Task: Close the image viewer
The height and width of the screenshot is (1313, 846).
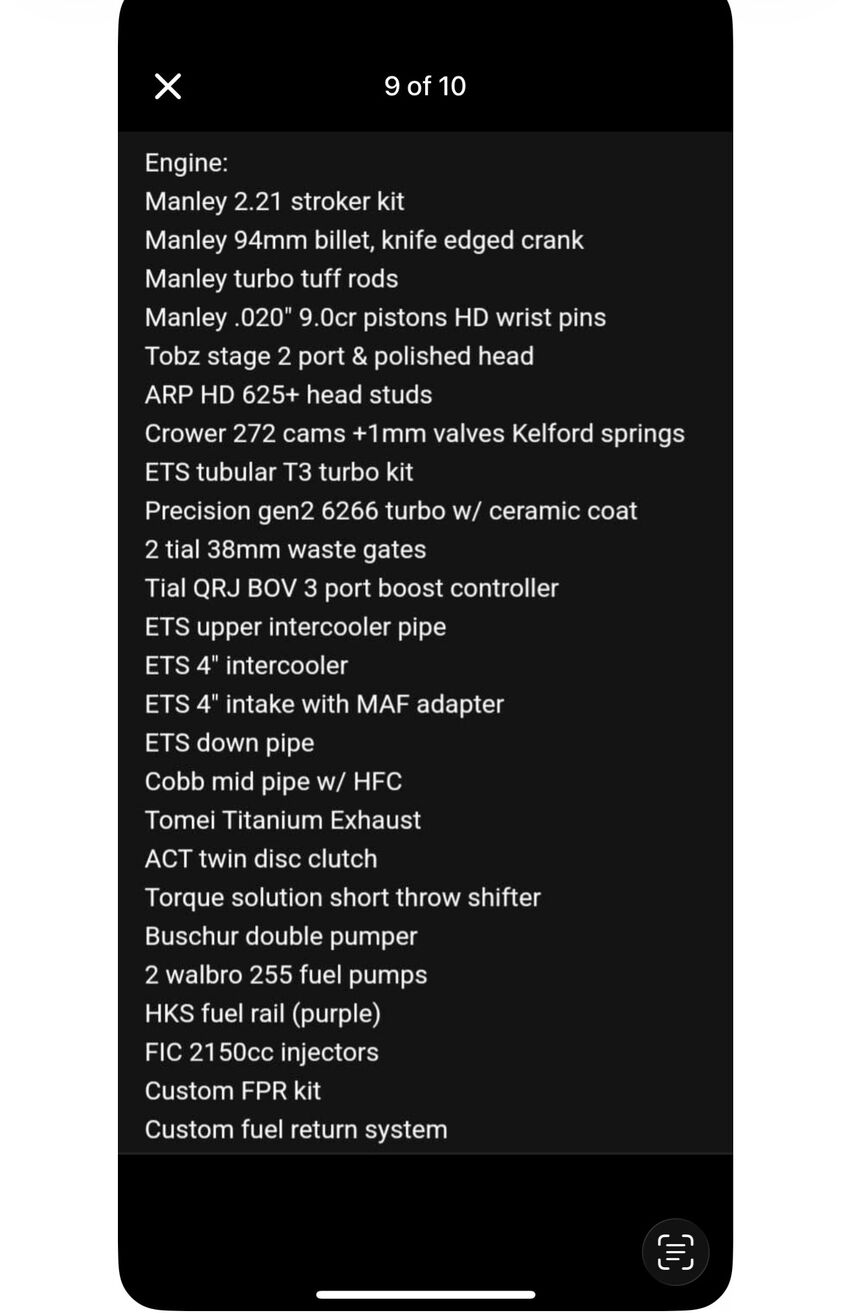Action: (x=168, y=86)
